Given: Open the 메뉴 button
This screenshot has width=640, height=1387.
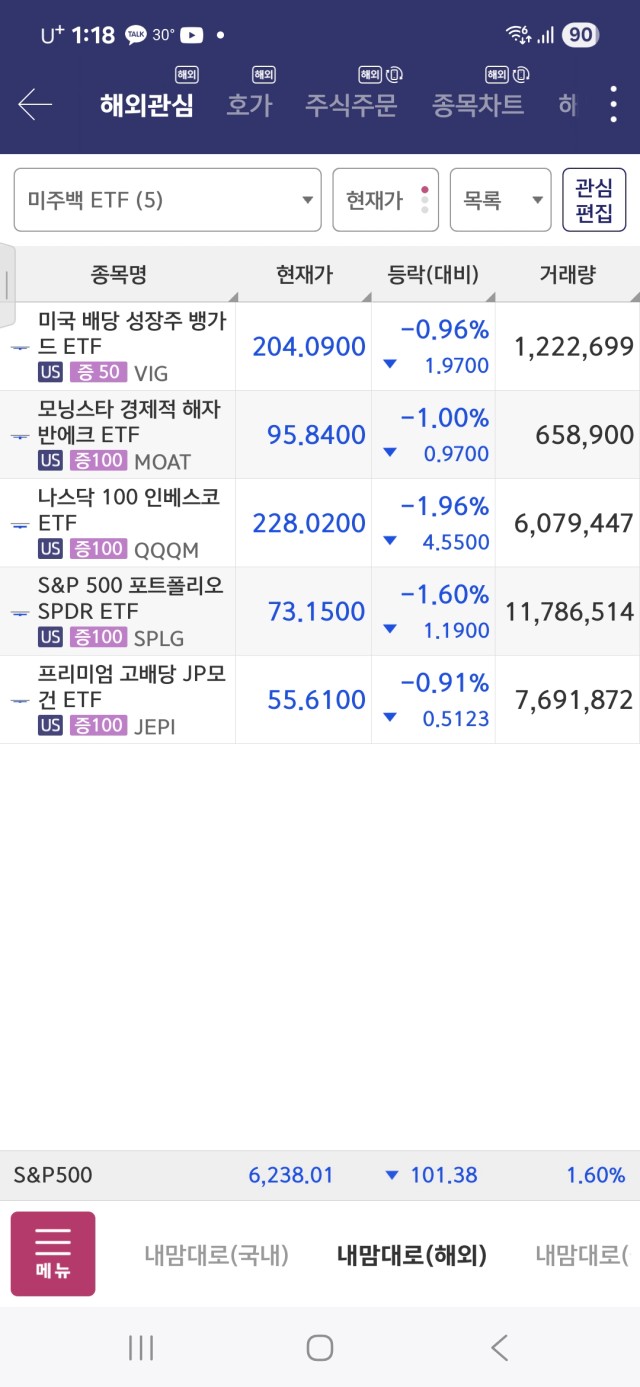Looking at the screenshot, I should pos(53,1254).
